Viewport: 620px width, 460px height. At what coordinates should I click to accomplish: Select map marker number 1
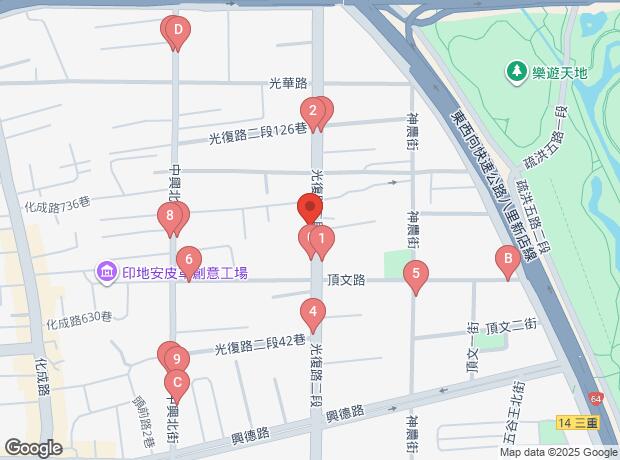point(321,240)
